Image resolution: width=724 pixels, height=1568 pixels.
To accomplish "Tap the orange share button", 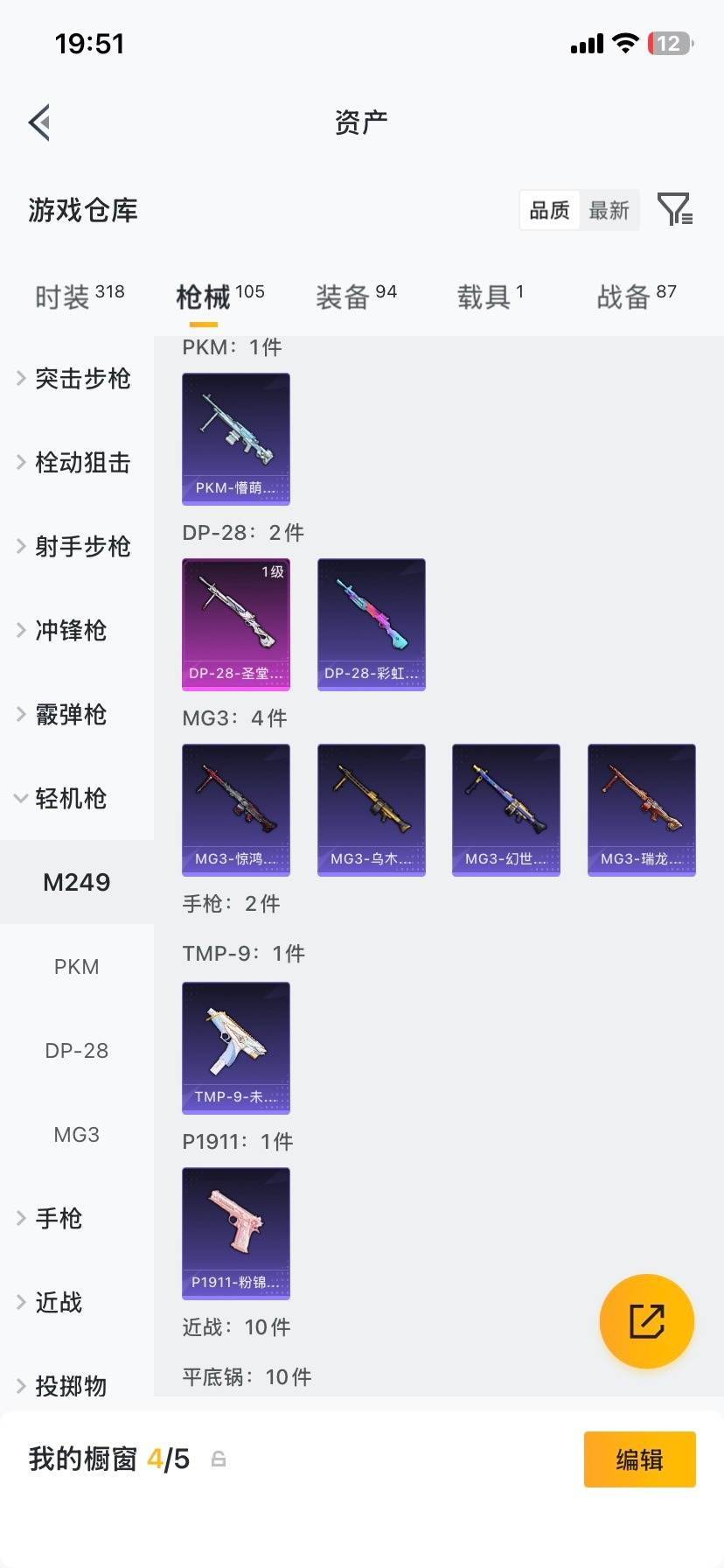I will tap(646, 1321).
